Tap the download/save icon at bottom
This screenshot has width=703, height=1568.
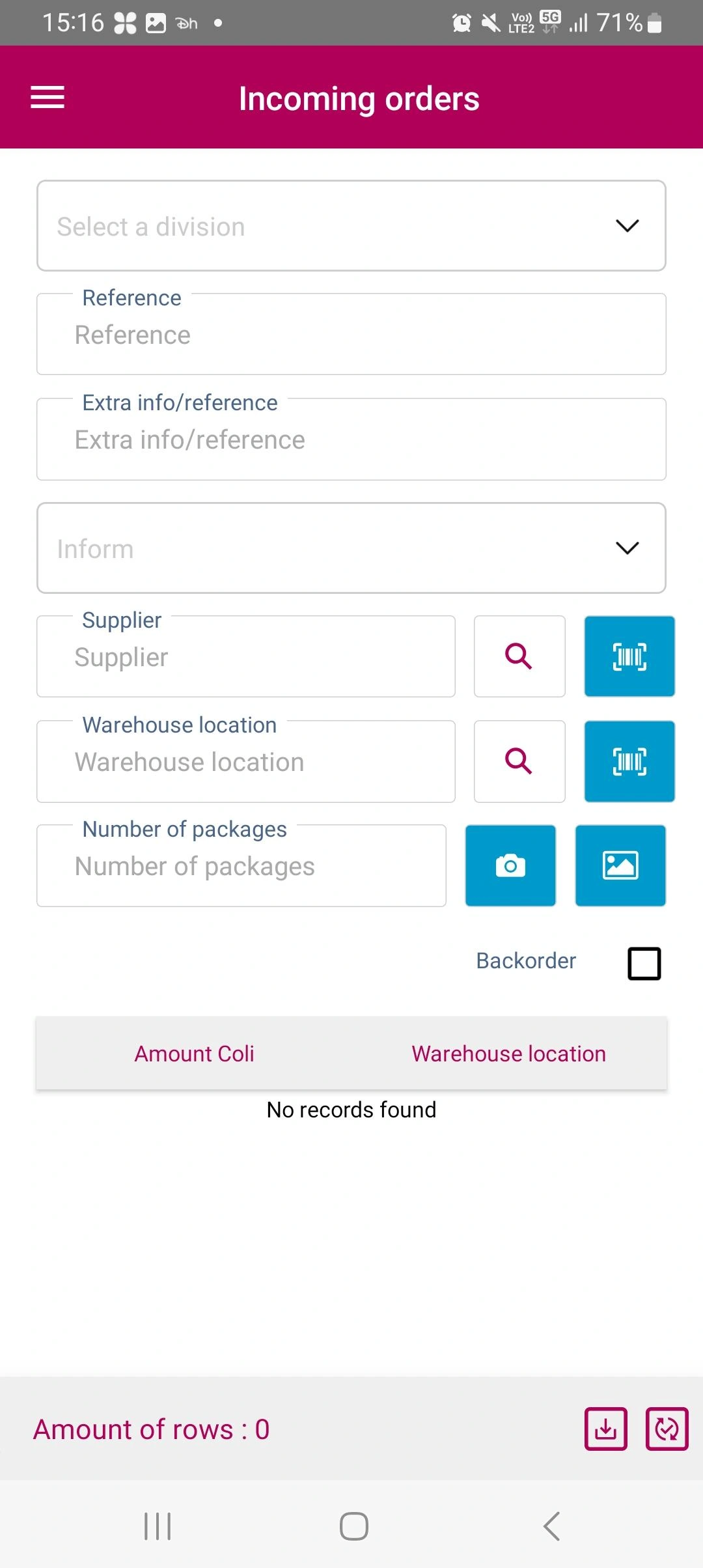click(x=605, y=1429)
